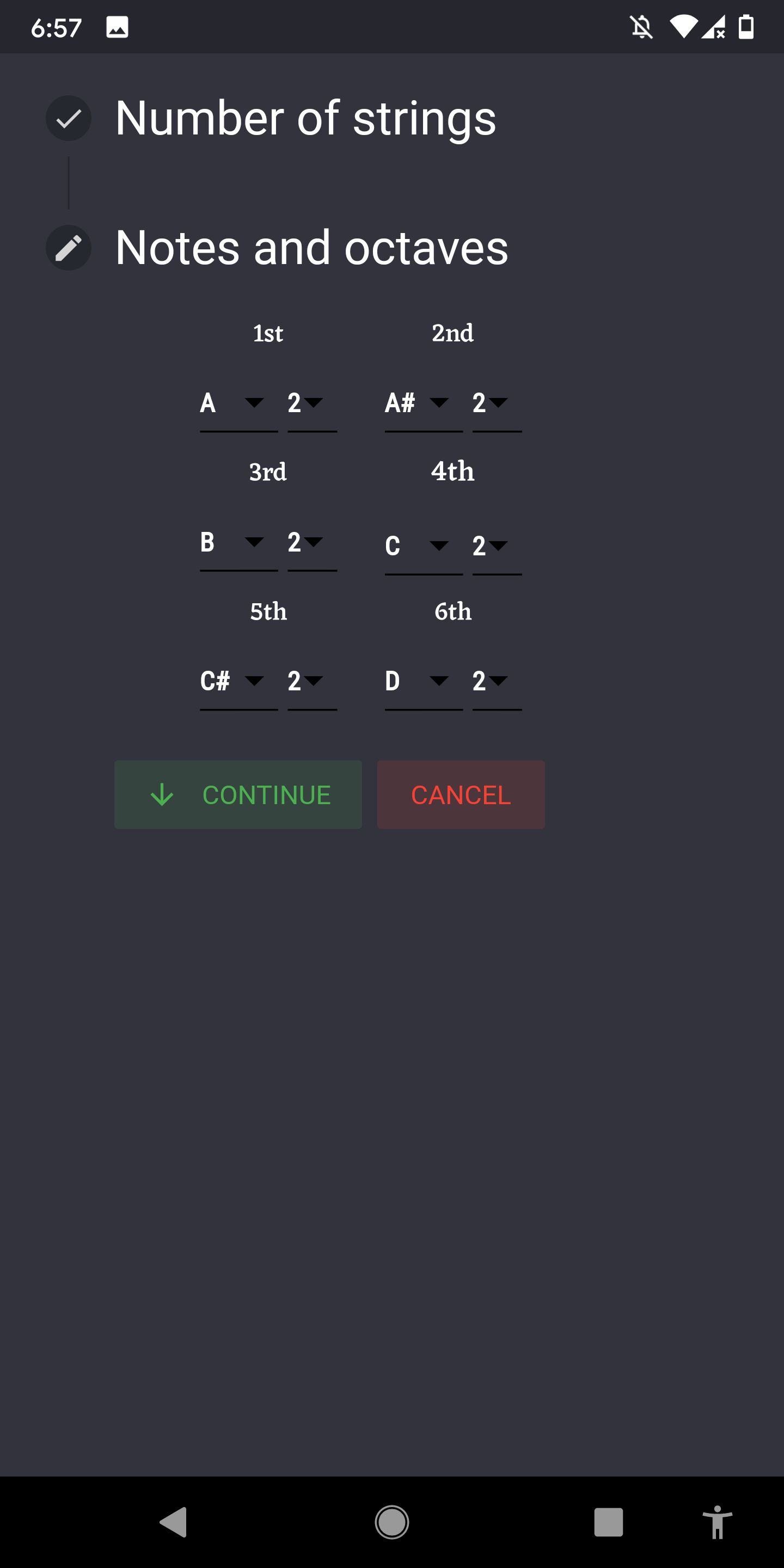
Task: Open the 5th string note C# dropdown
Action: (x=238, y=681)
